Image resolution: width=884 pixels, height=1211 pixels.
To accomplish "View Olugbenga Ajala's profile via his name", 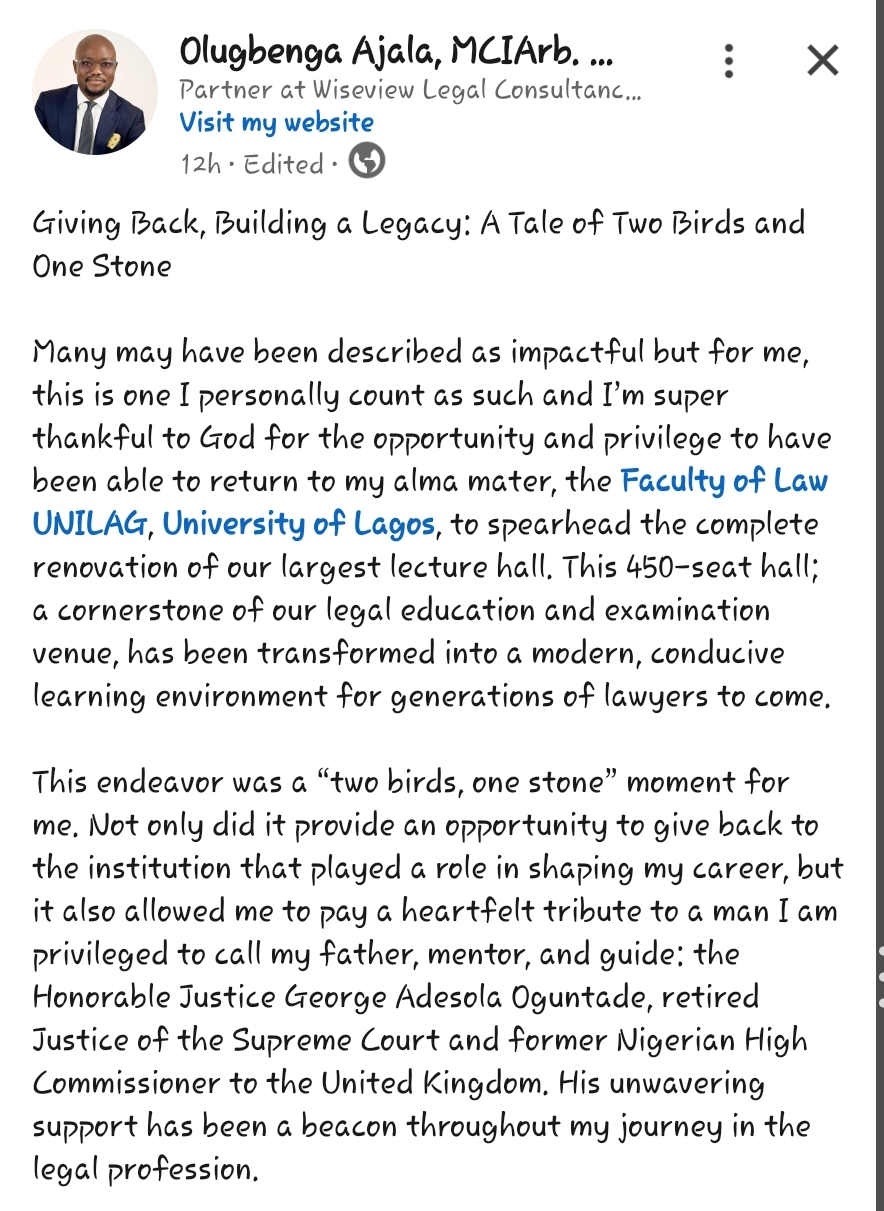I will pyautogui.click(x=396, y=52).
